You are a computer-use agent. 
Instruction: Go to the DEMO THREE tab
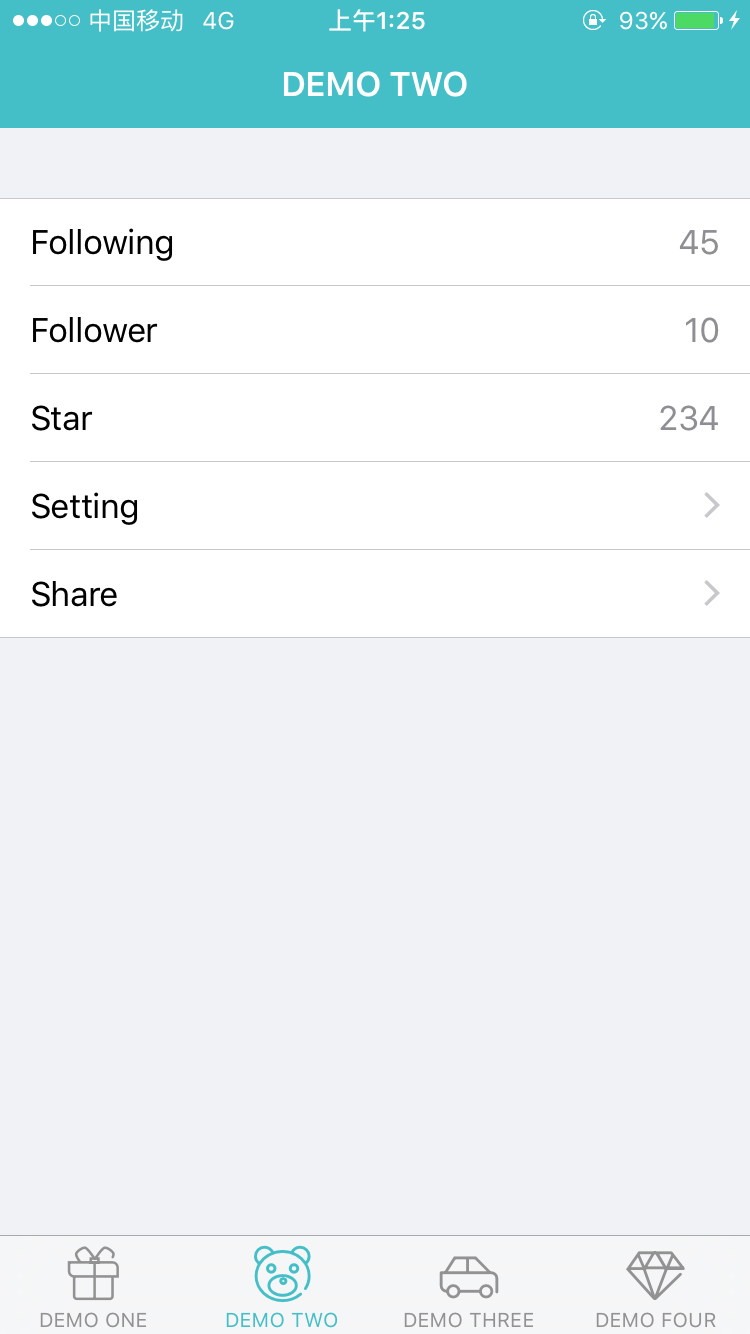click(469, 1286)
